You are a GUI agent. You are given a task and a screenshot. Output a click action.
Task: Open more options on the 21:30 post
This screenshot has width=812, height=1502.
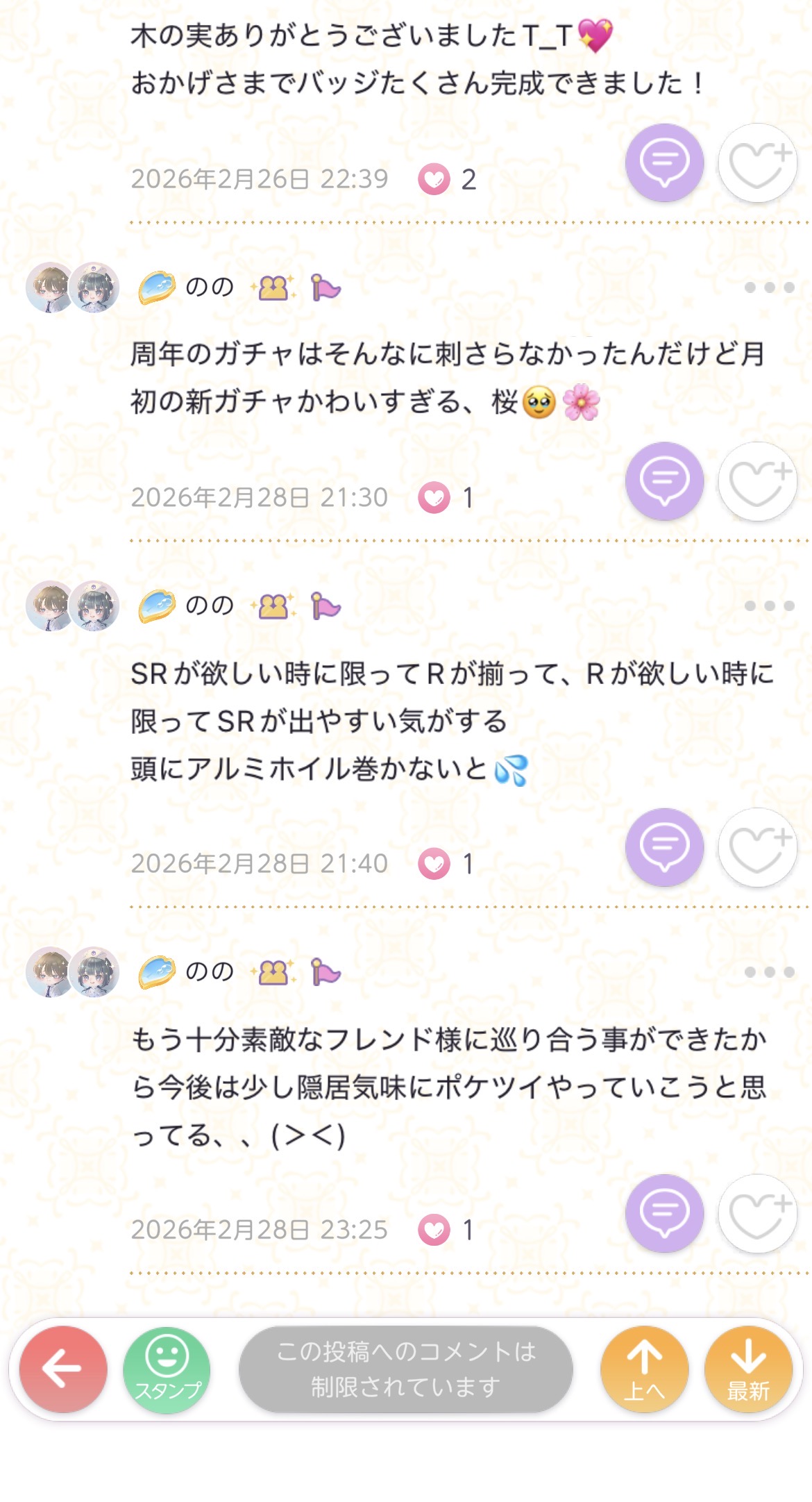click(769, 287)
